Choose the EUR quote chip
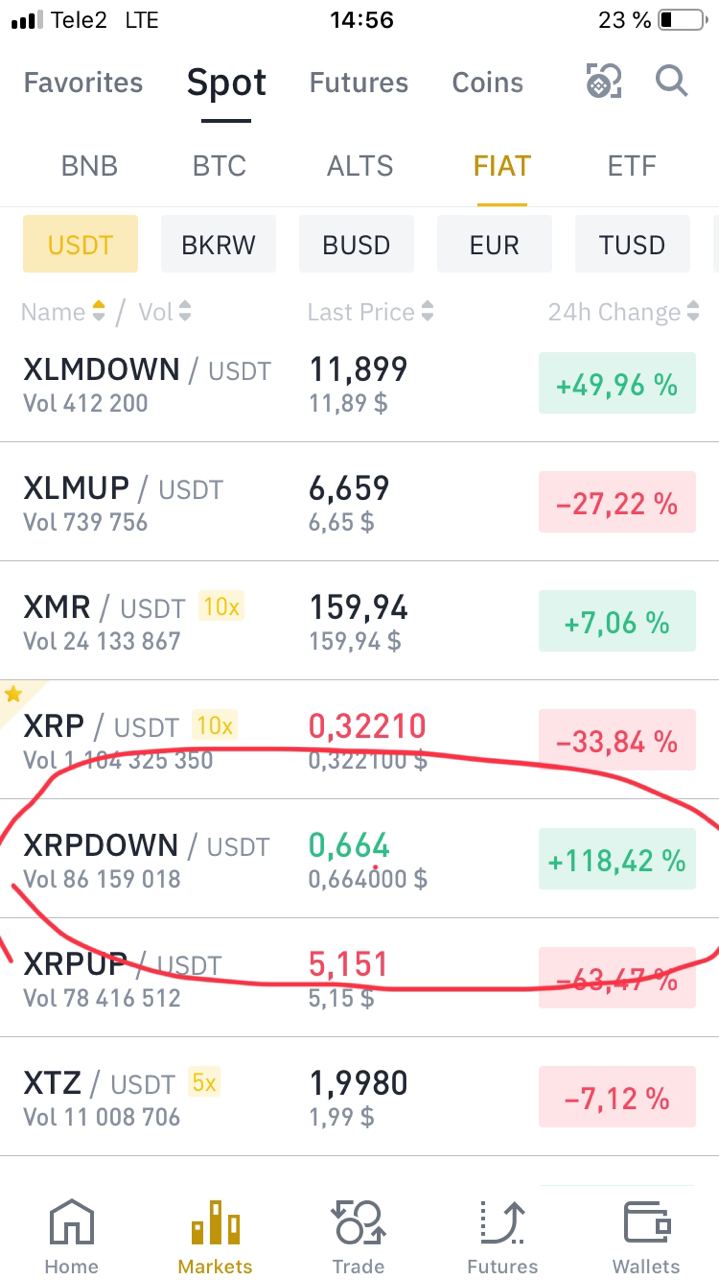 coord(494,244)
